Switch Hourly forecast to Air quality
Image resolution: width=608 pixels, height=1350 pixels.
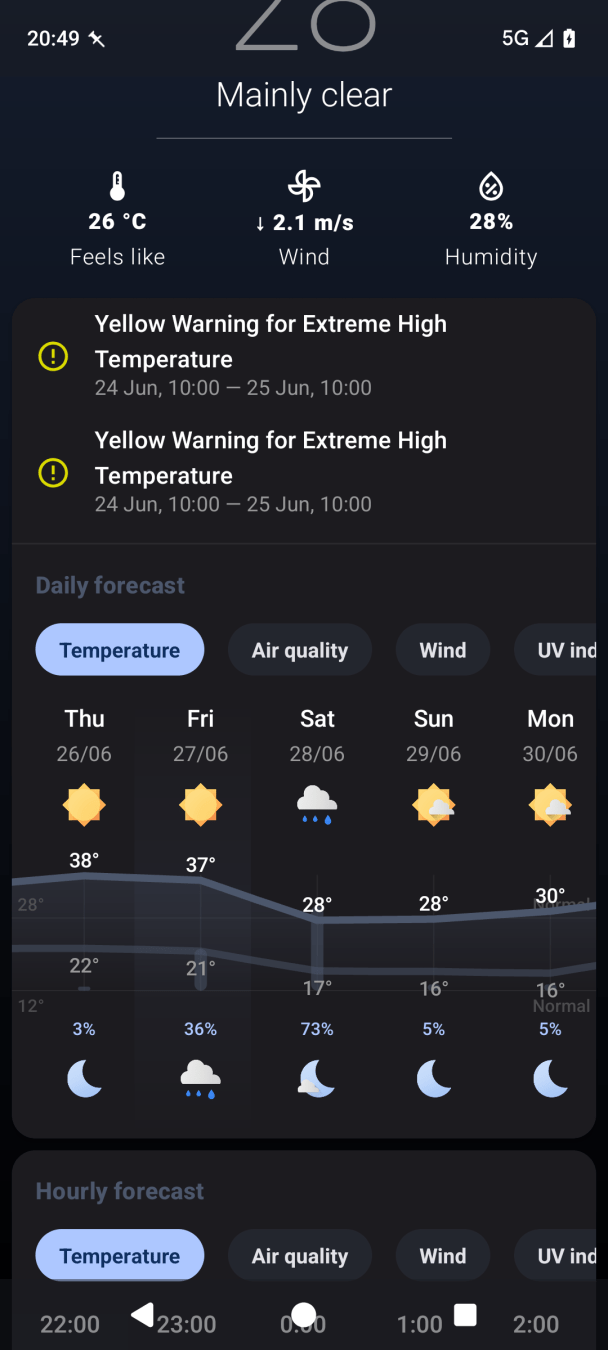pos(300,1256)
